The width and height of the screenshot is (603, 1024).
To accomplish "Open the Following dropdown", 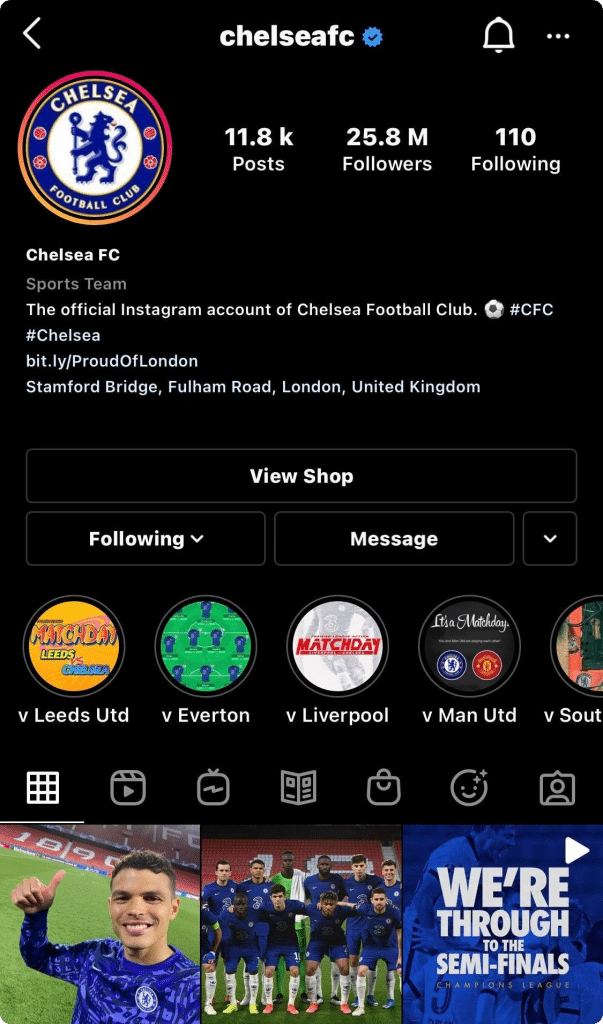I will click(x=146, y=539).
